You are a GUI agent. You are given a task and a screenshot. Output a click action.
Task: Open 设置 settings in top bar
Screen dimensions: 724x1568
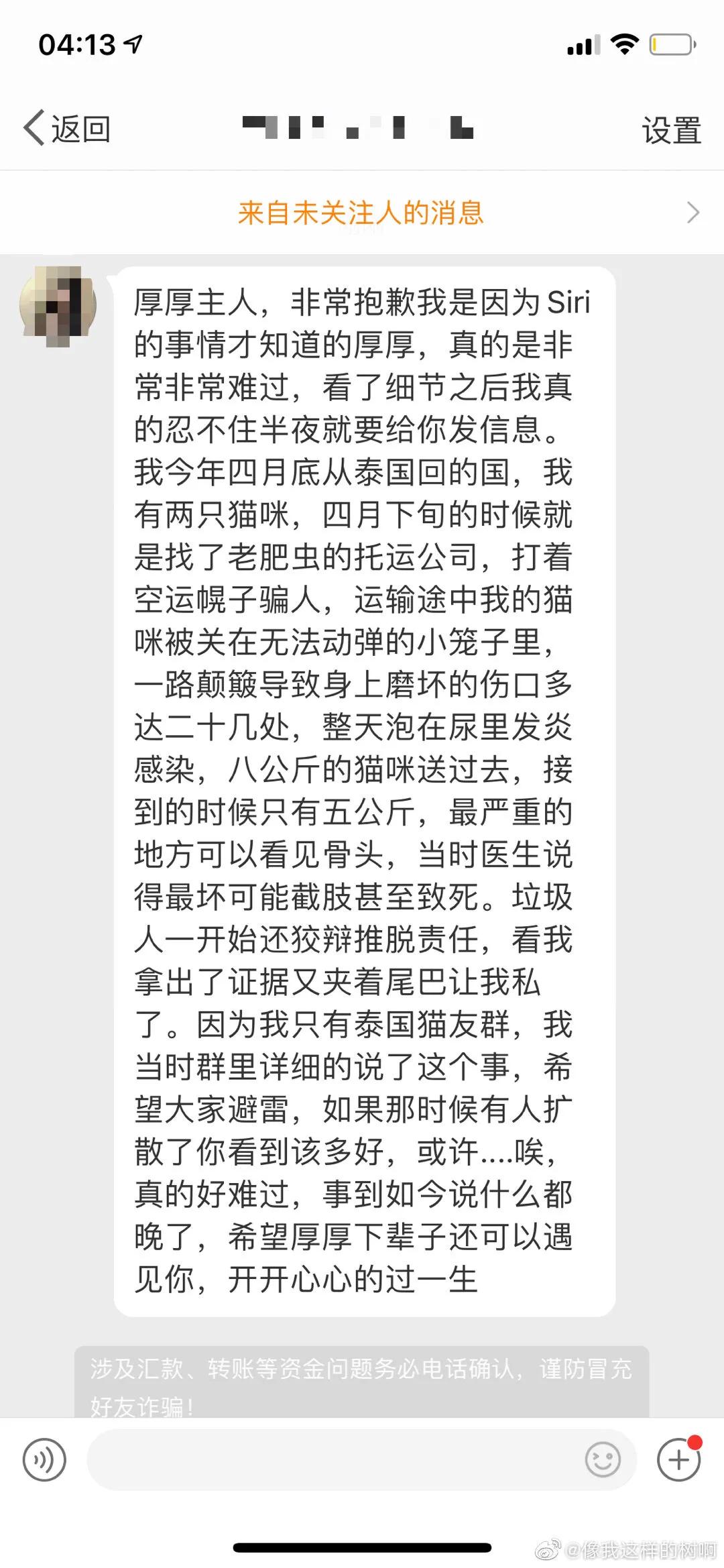[669, 127]
